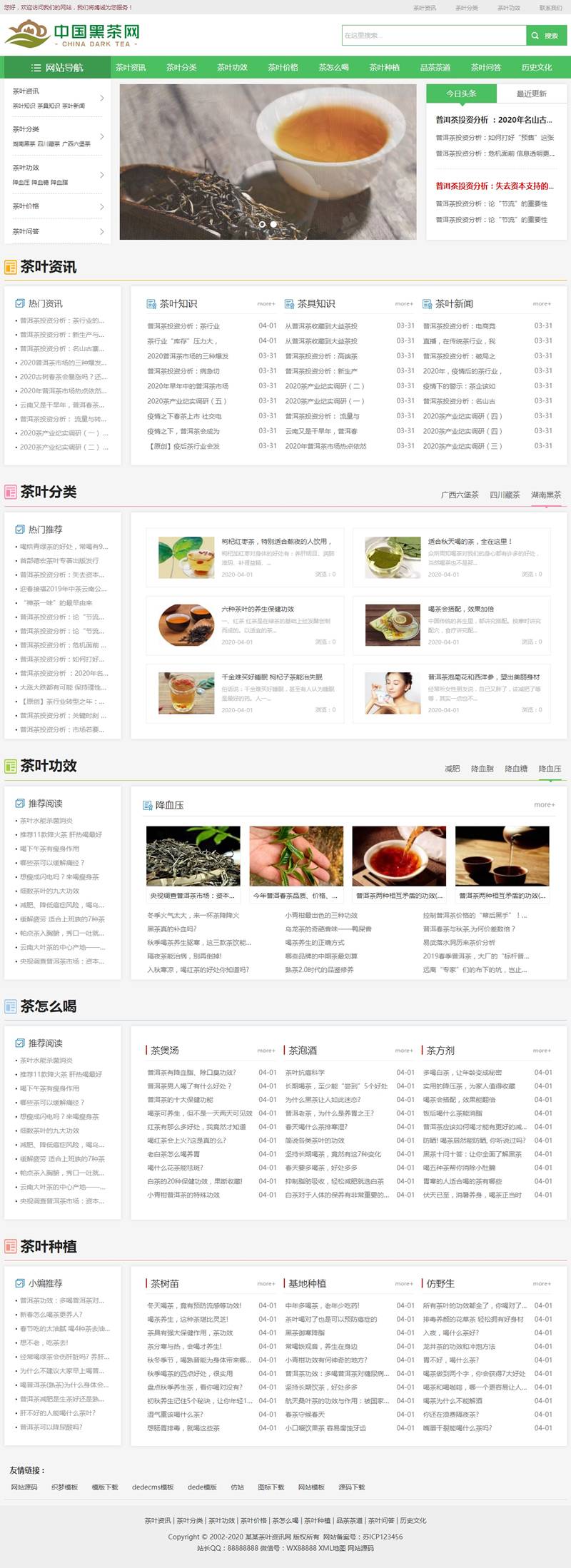This screenshot has height=1568, width=571.
Task: Open 历史文化 in the green navigation bar
Action: tap(537, 68)
